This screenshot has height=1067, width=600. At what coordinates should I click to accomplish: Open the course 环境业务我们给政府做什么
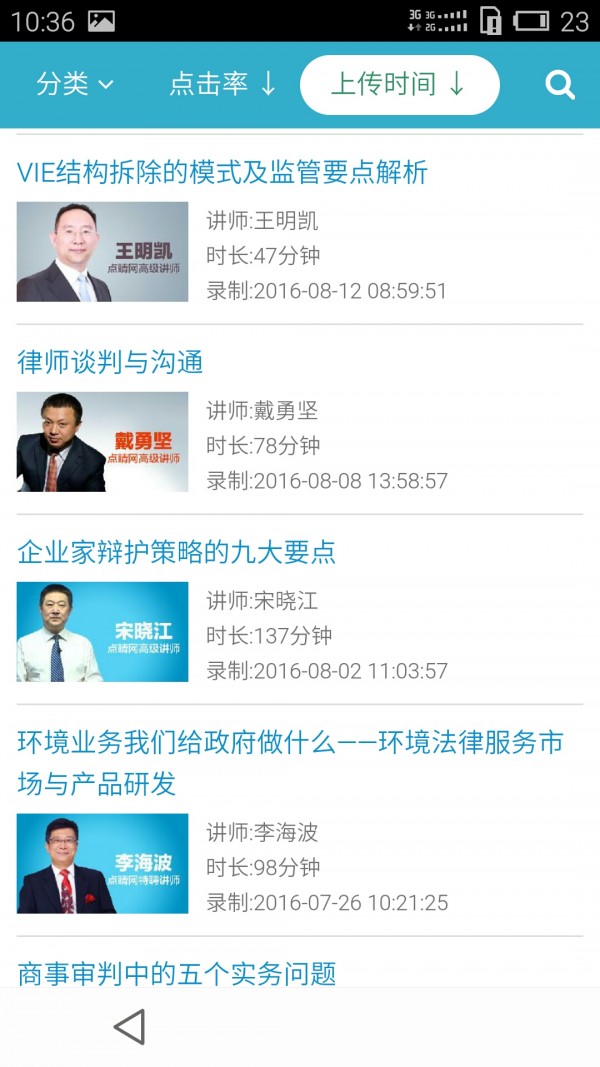pyautogui.click(x=290, y=762)
